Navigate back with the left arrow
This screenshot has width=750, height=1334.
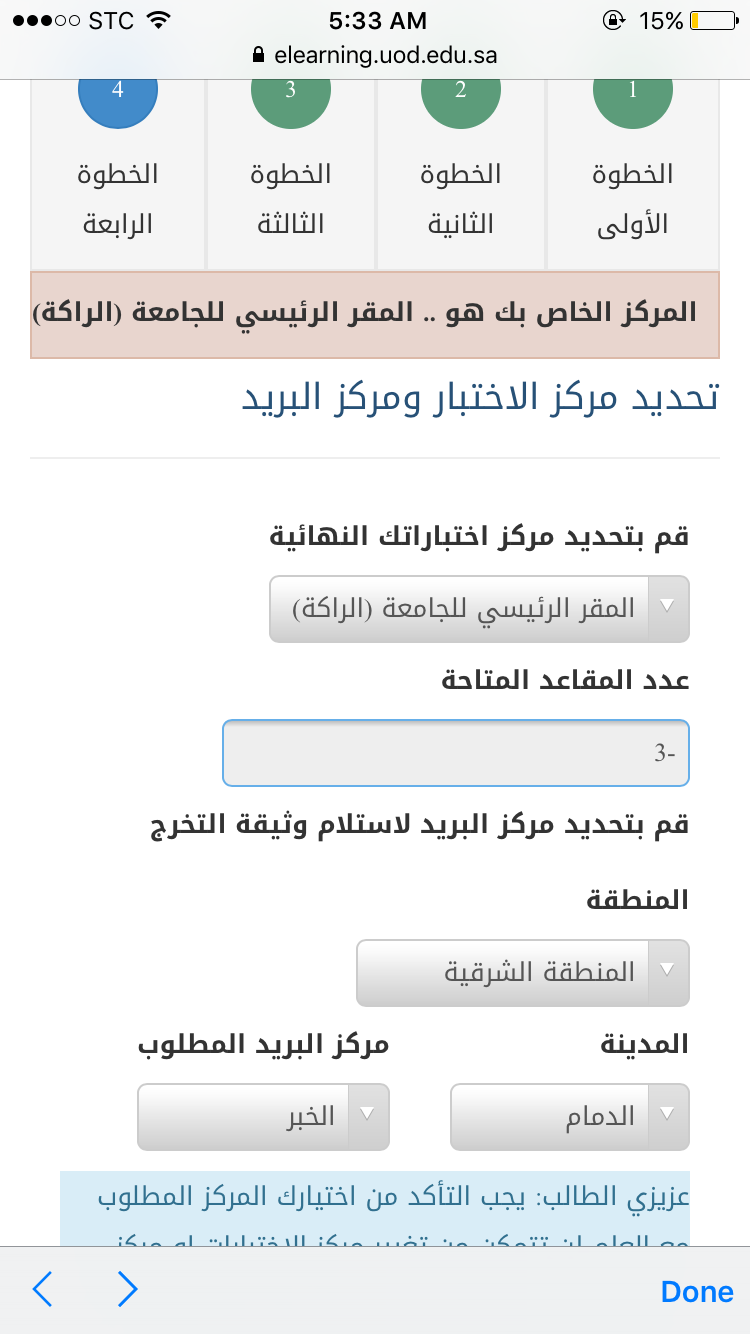coord(42,1290)
